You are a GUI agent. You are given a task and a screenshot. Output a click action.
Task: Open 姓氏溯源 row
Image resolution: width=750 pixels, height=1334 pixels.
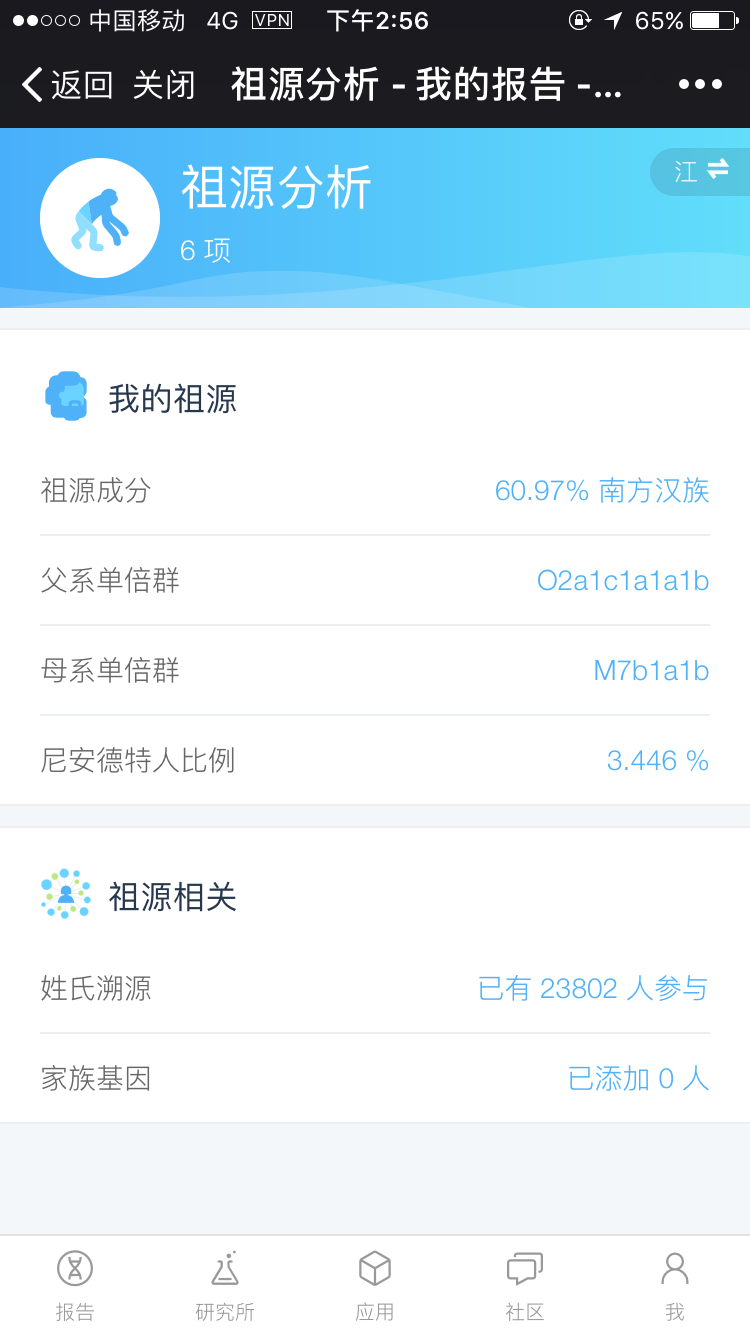[375, 988]
